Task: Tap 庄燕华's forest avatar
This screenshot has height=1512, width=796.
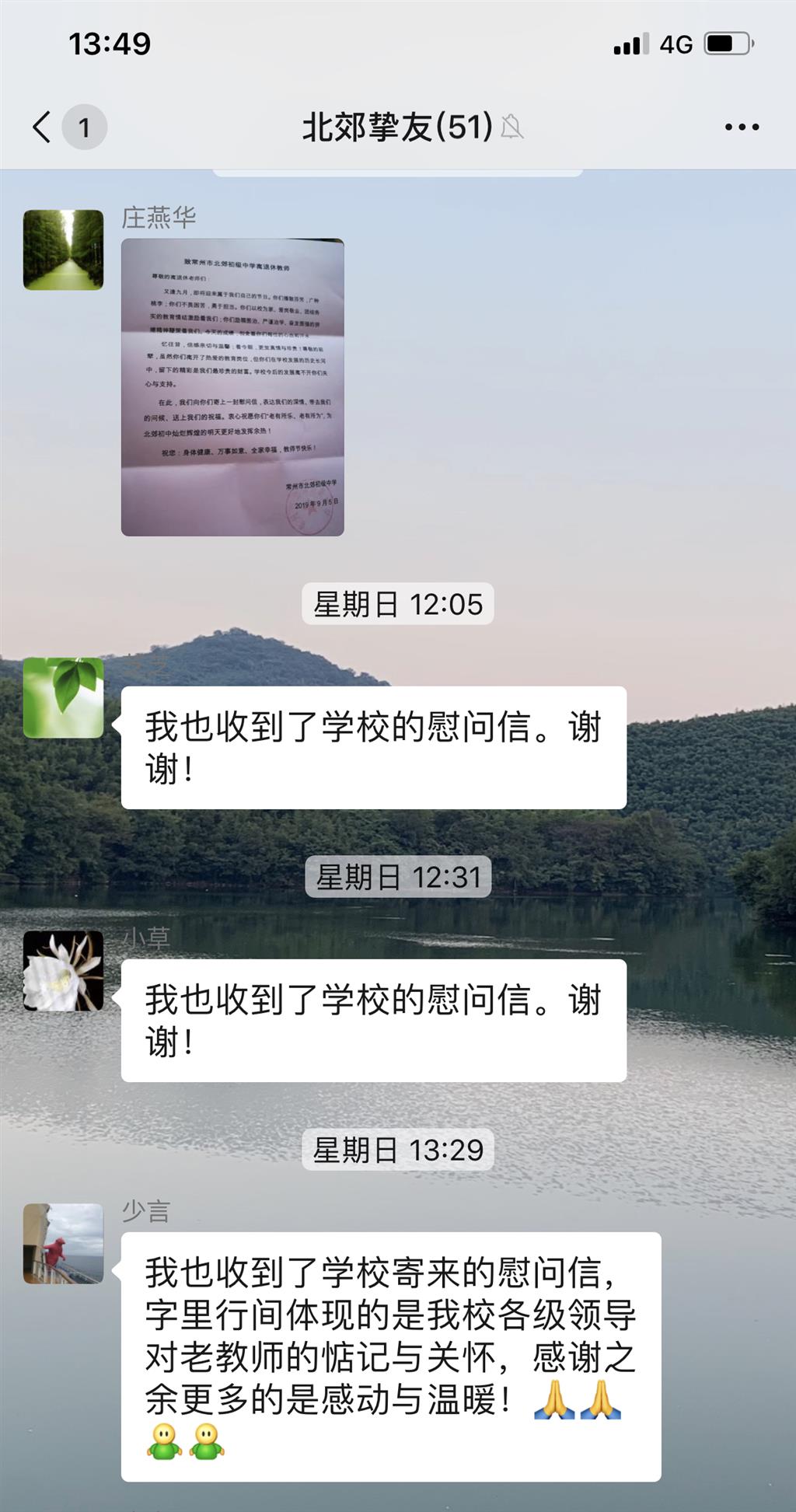Action: [x=63, y=250]
